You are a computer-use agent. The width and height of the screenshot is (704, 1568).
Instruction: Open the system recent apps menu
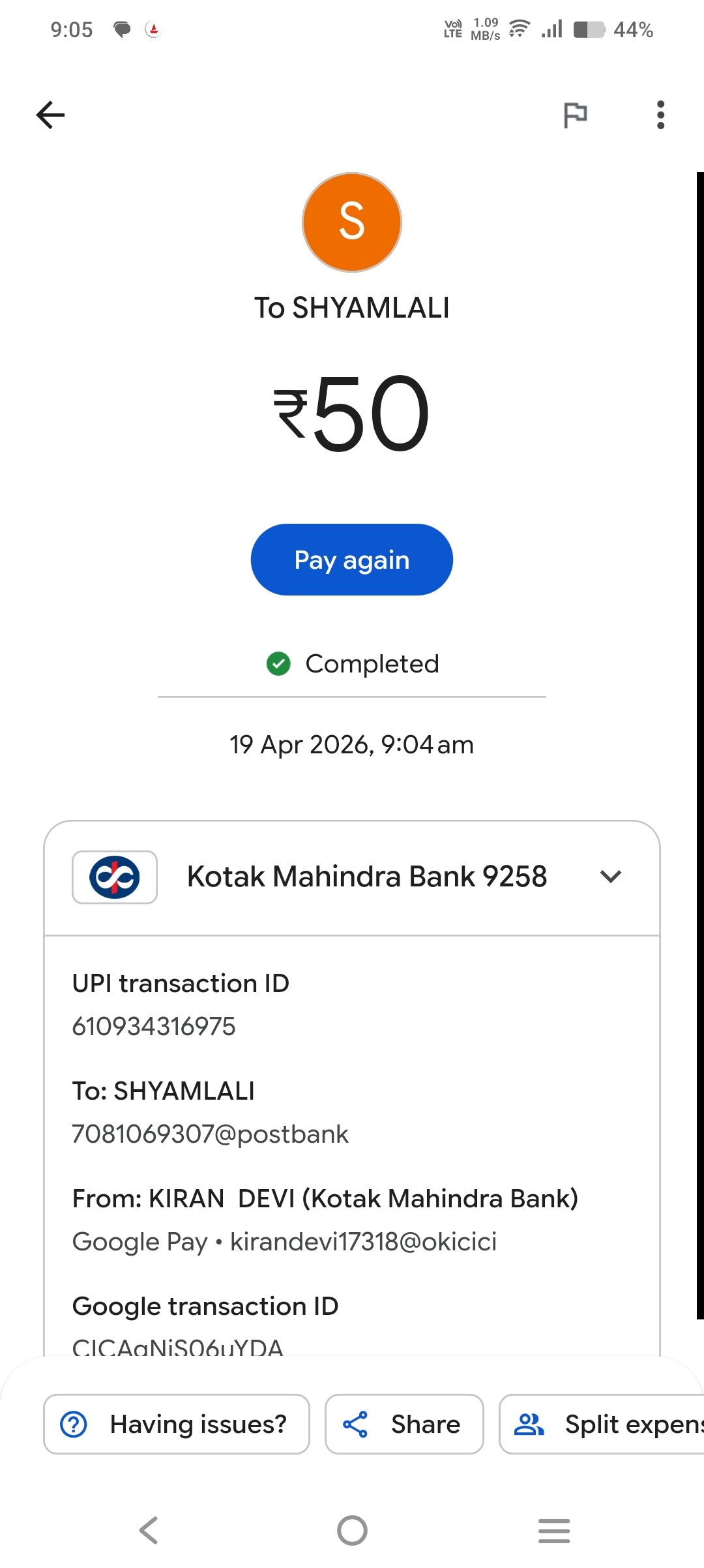[554, 1530]
